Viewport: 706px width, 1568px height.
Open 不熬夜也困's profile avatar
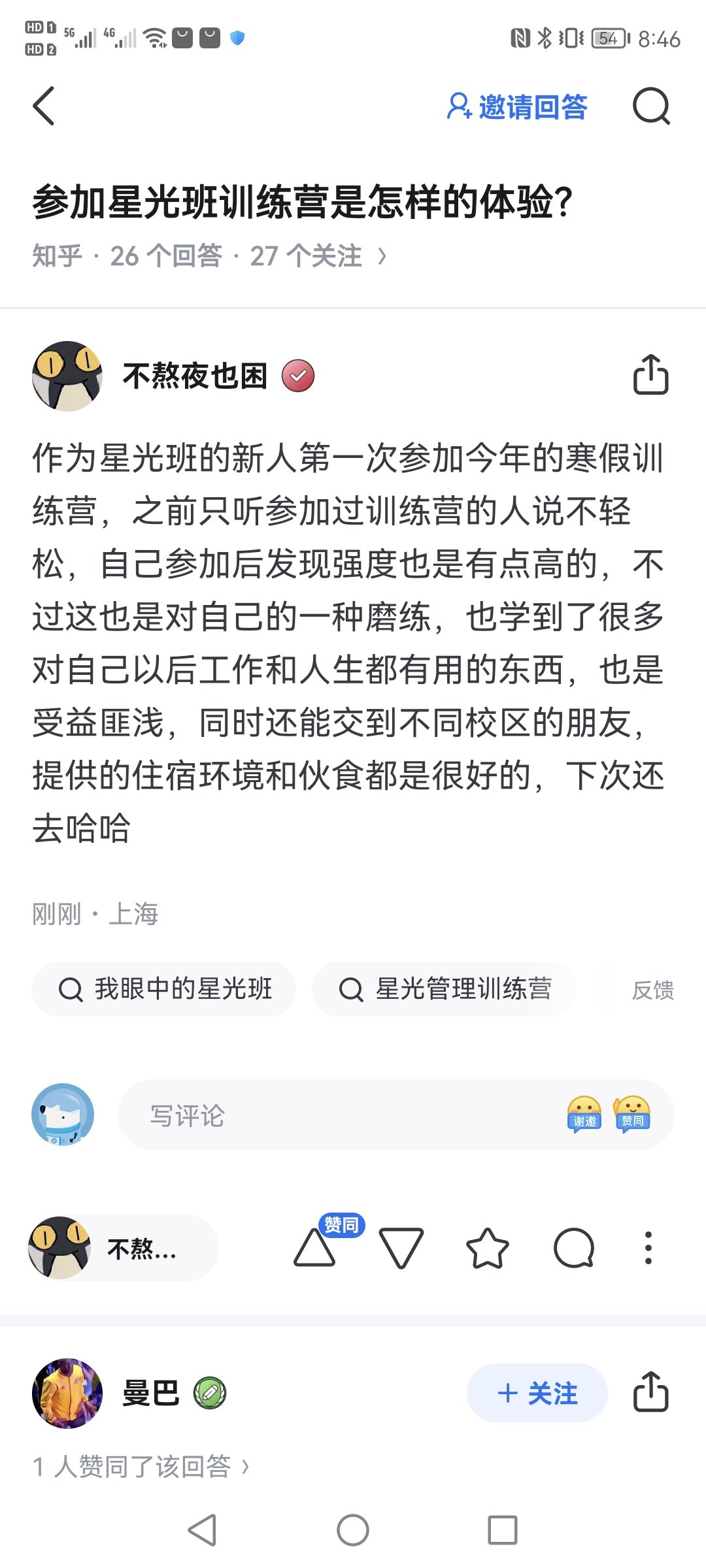coord(67,376)
